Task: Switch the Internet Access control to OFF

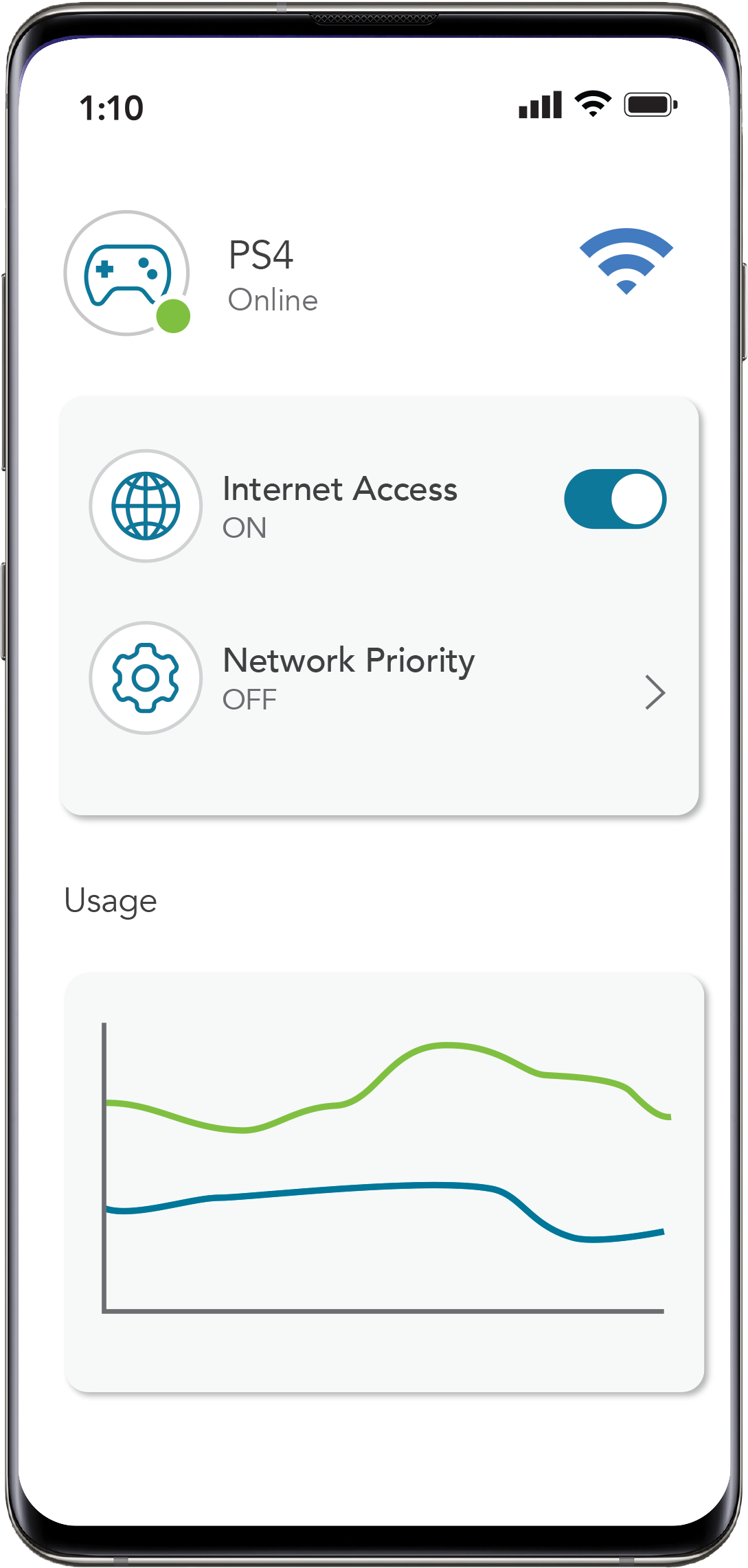Action: click(615, 499)
